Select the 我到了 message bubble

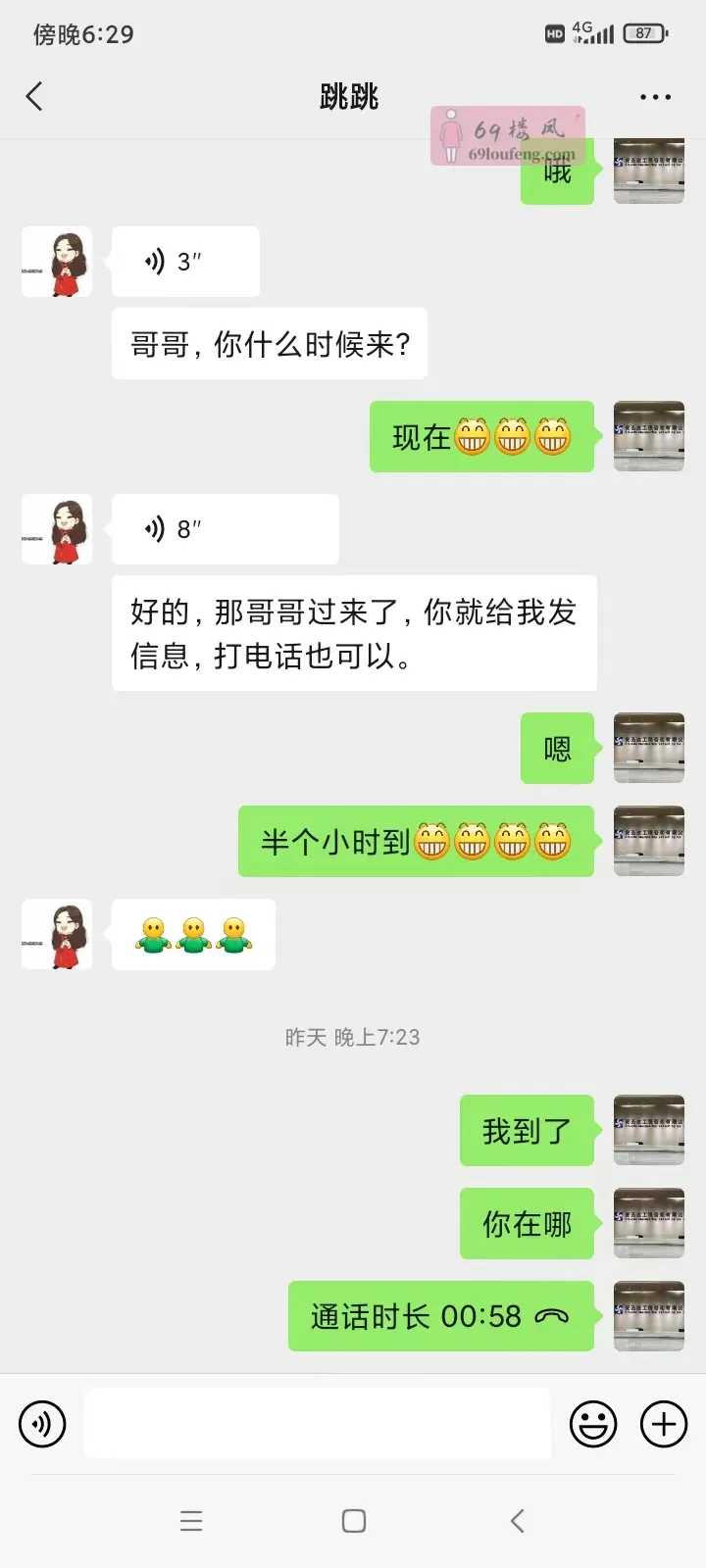point(527,1131)
